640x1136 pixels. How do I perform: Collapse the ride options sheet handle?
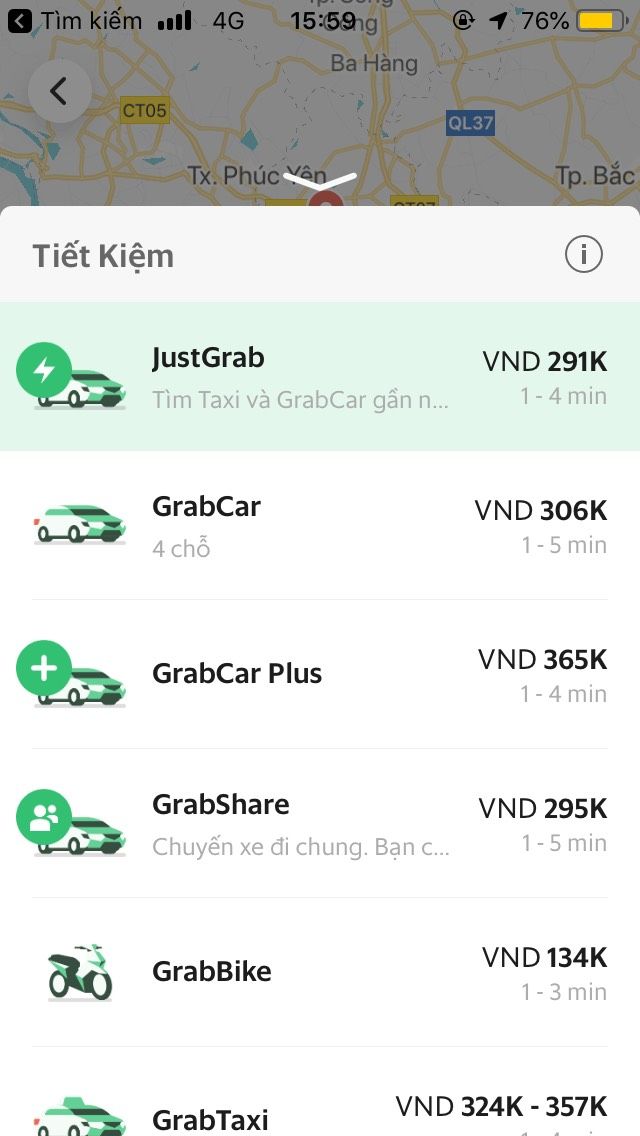click(320, 180)
